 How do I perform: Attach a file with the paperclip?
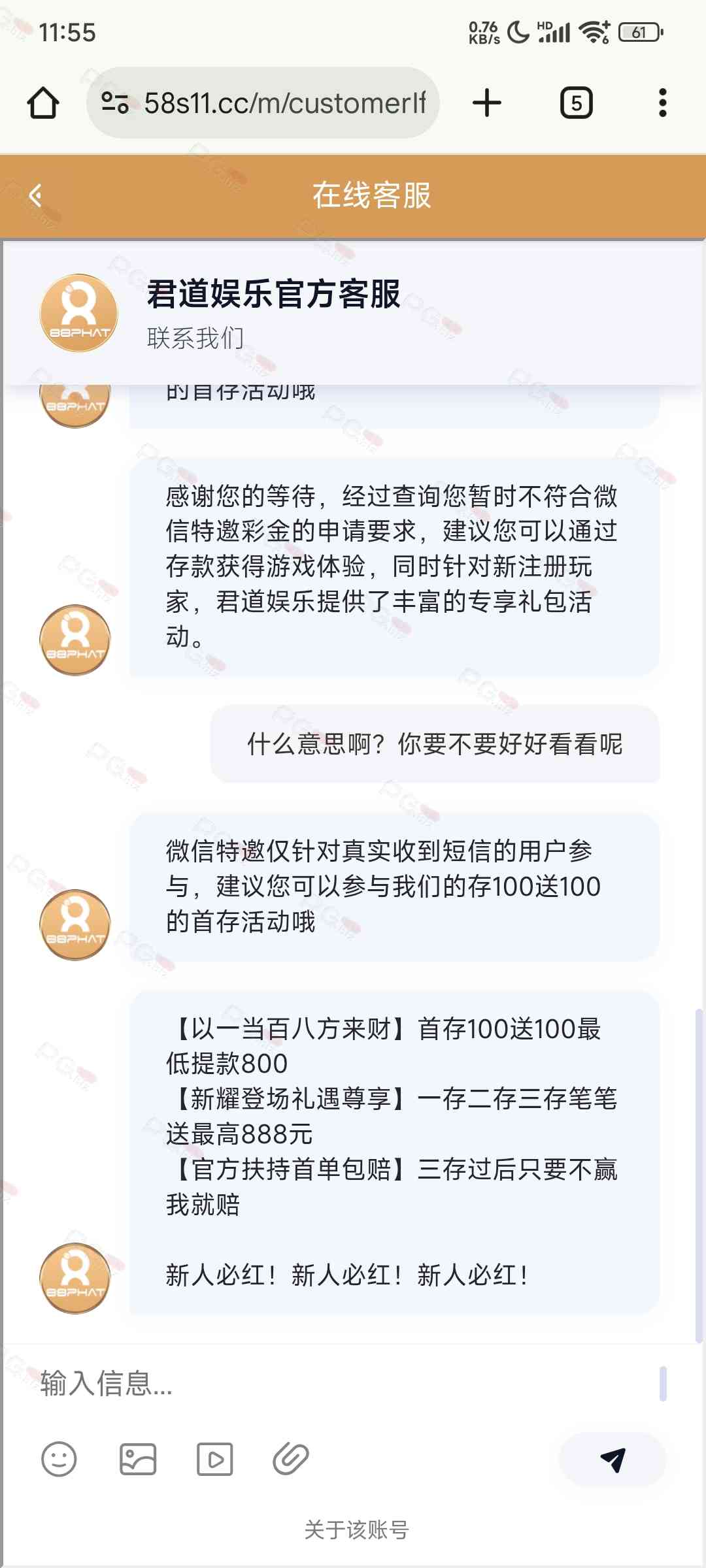[x=290, y=1459]
